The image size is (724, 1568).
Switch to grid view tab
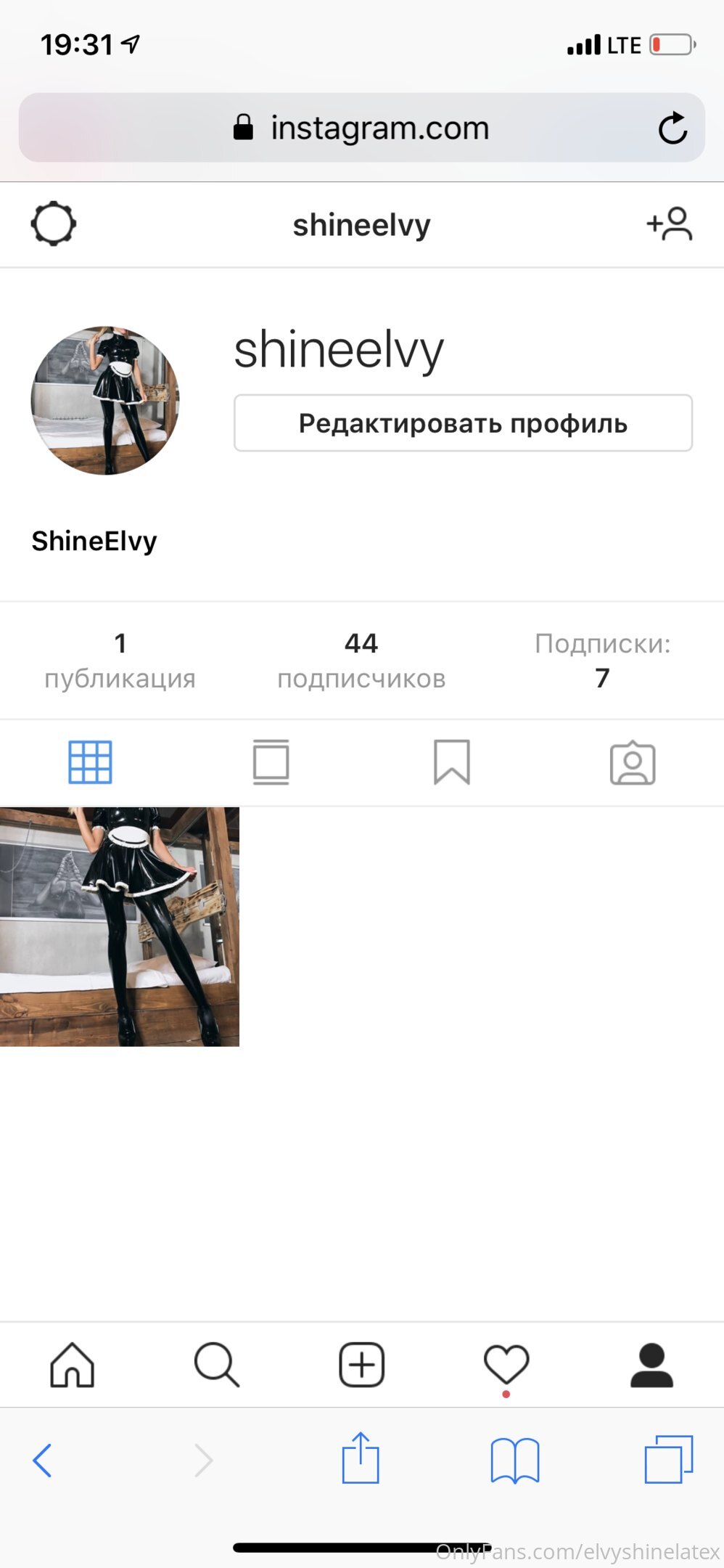[x=90, y=762]
